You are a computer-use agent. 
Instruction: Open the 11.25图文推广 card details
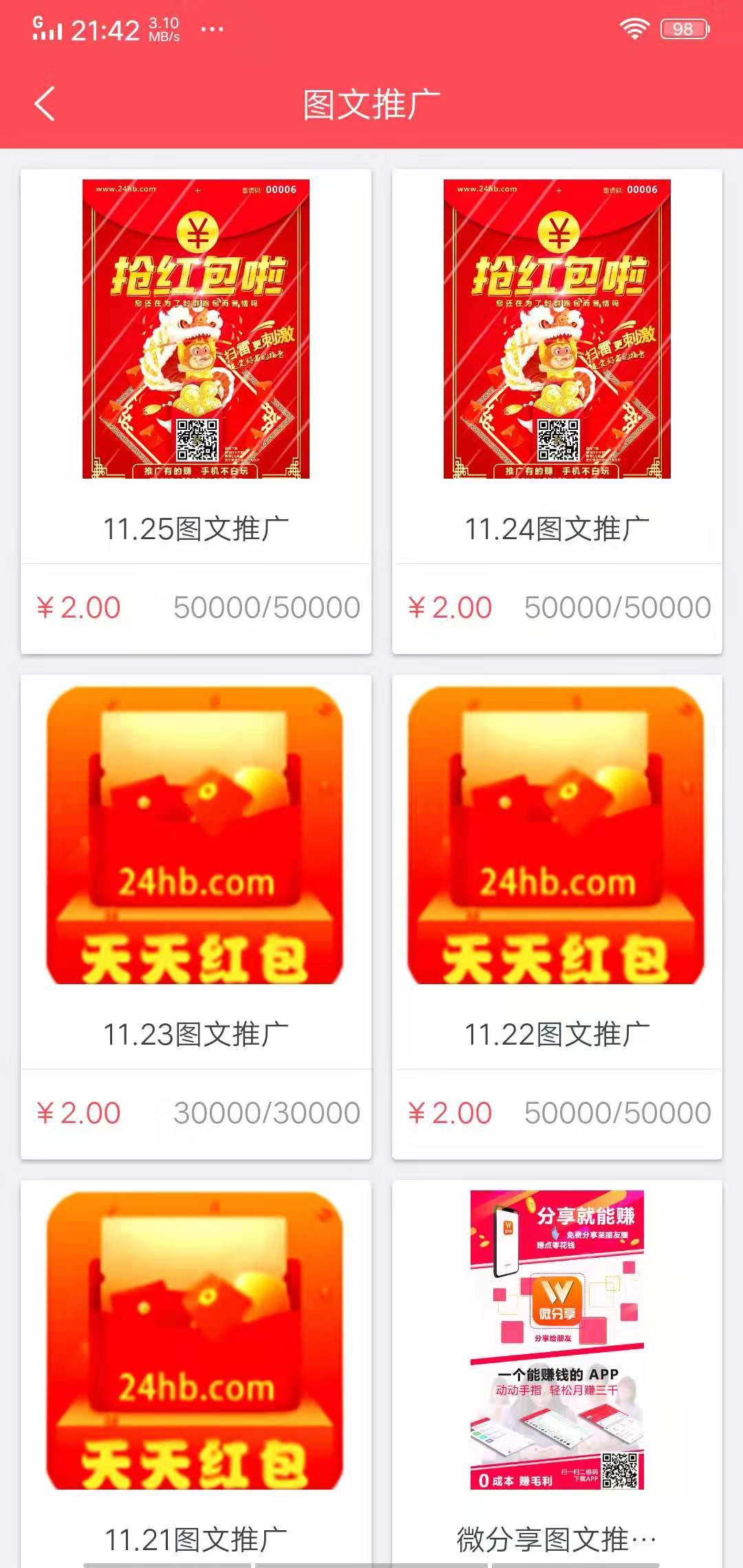(x=197, y=527)
